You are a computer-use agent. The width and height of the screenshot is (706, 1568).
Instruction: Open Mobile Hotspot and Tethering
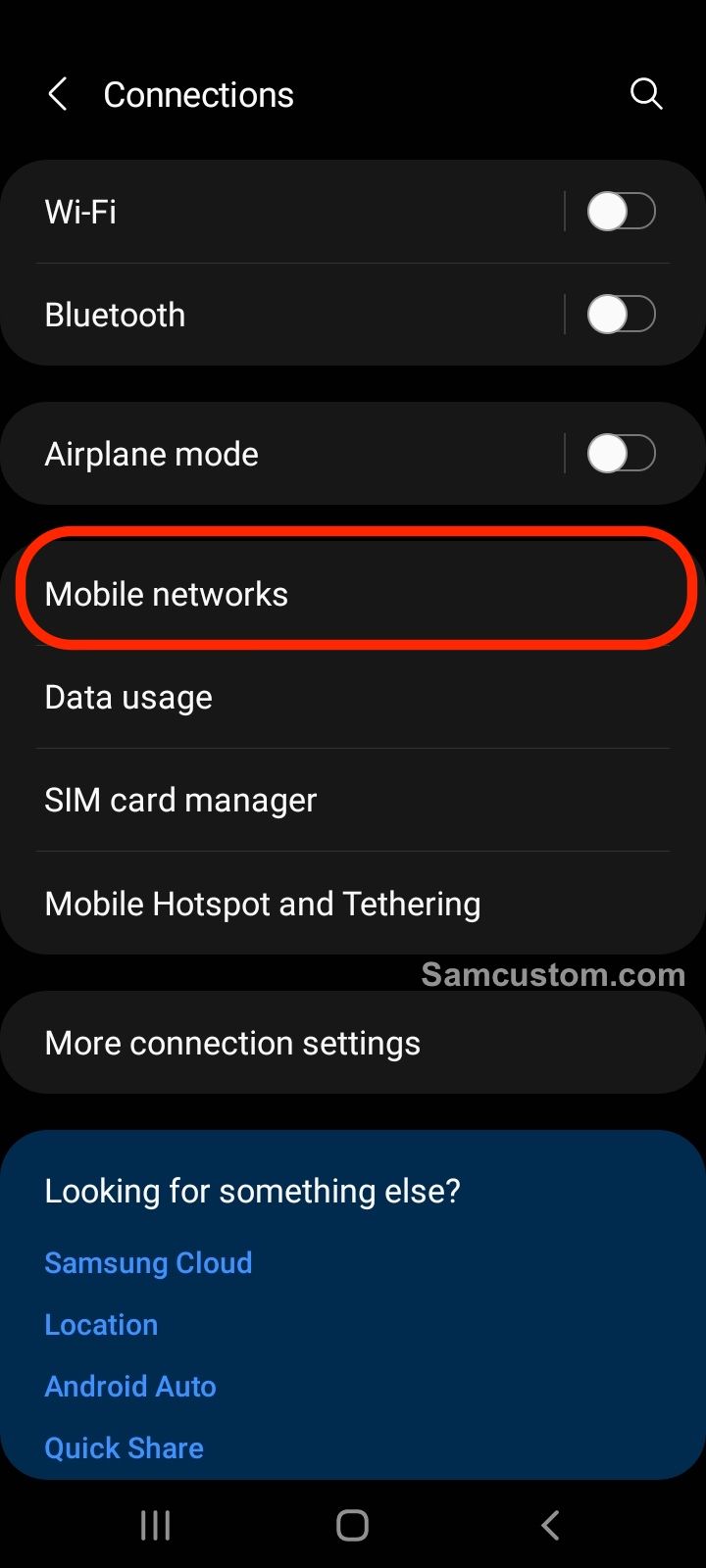pyautogui.click(x=353, y=903)
